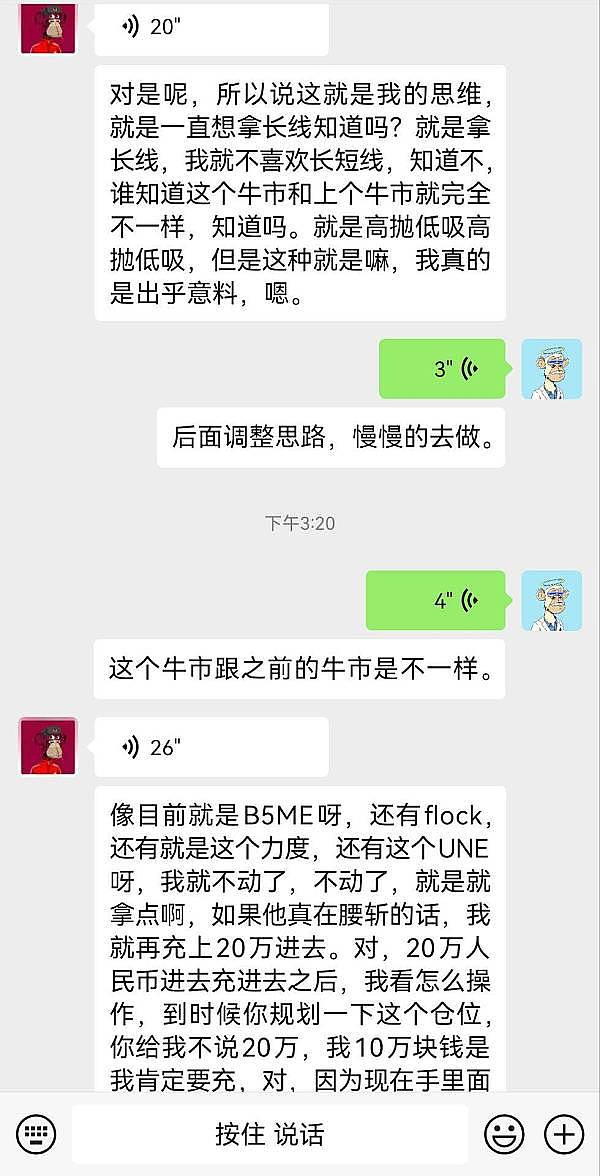Screen dimensions: 600x1176
Task: Switch to keyboard text input
Action: click(37, 1134)
